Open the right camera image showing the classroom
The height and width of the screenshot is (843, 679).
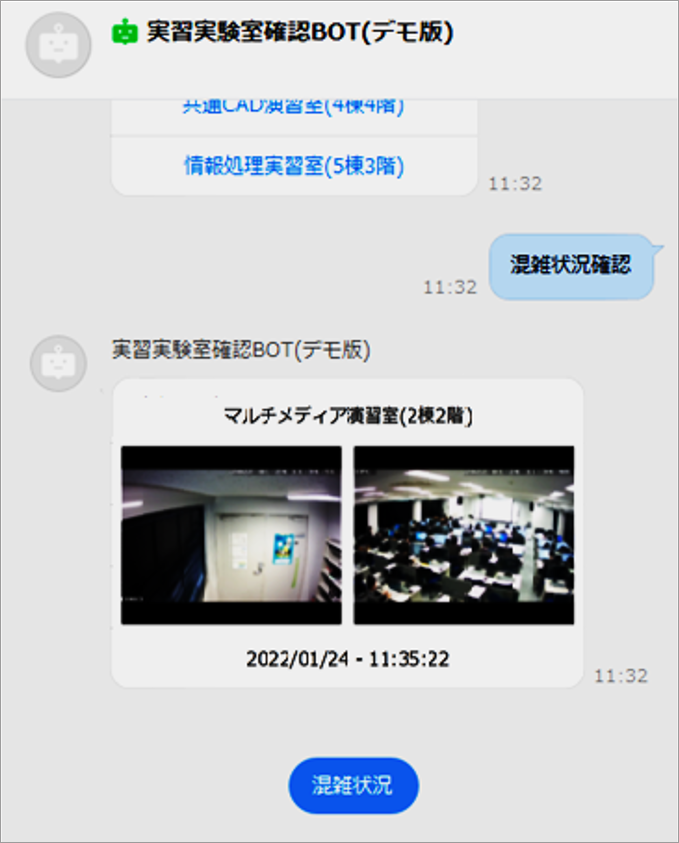point(464,535)
